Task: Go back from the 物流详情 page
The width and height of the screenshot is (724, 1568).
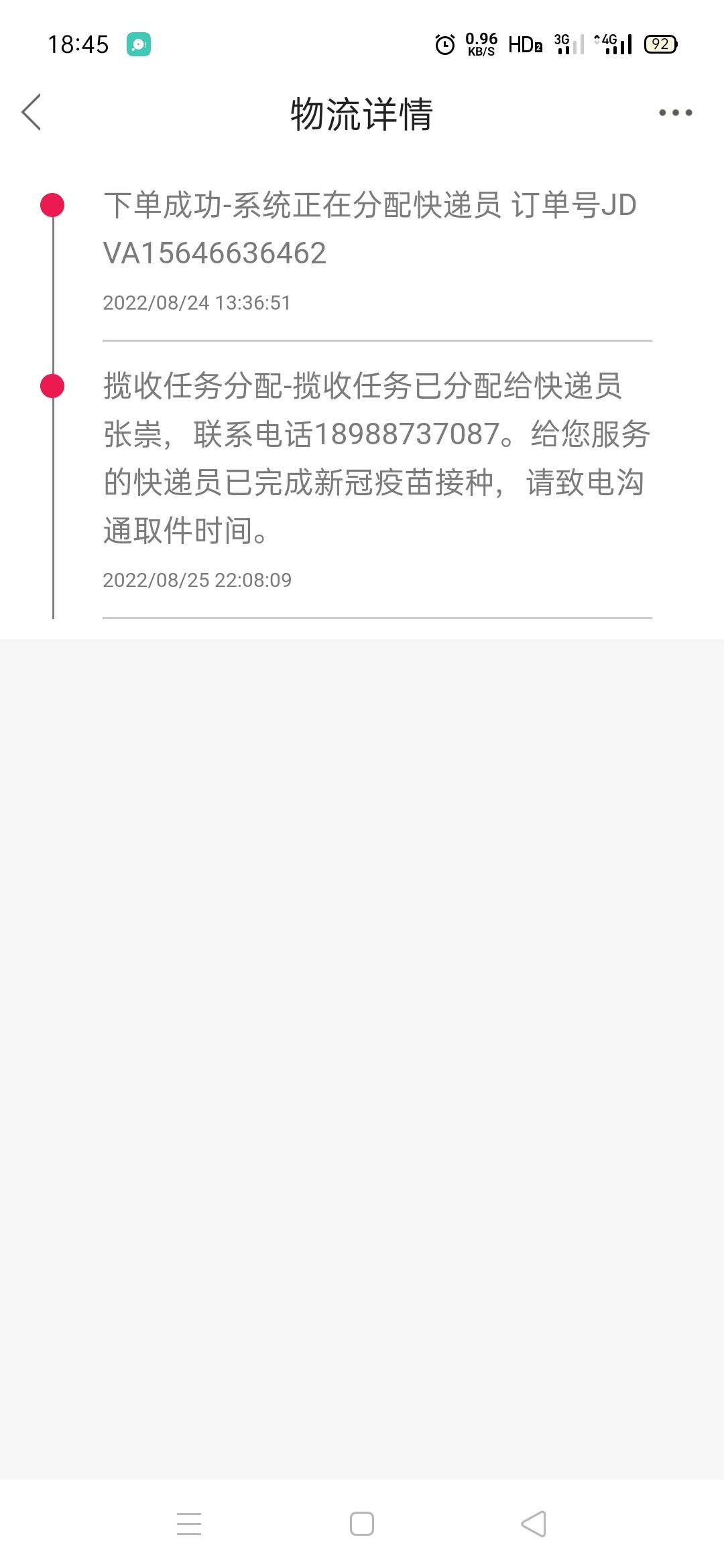Action: pyautogui.click(x=32, y=112)
